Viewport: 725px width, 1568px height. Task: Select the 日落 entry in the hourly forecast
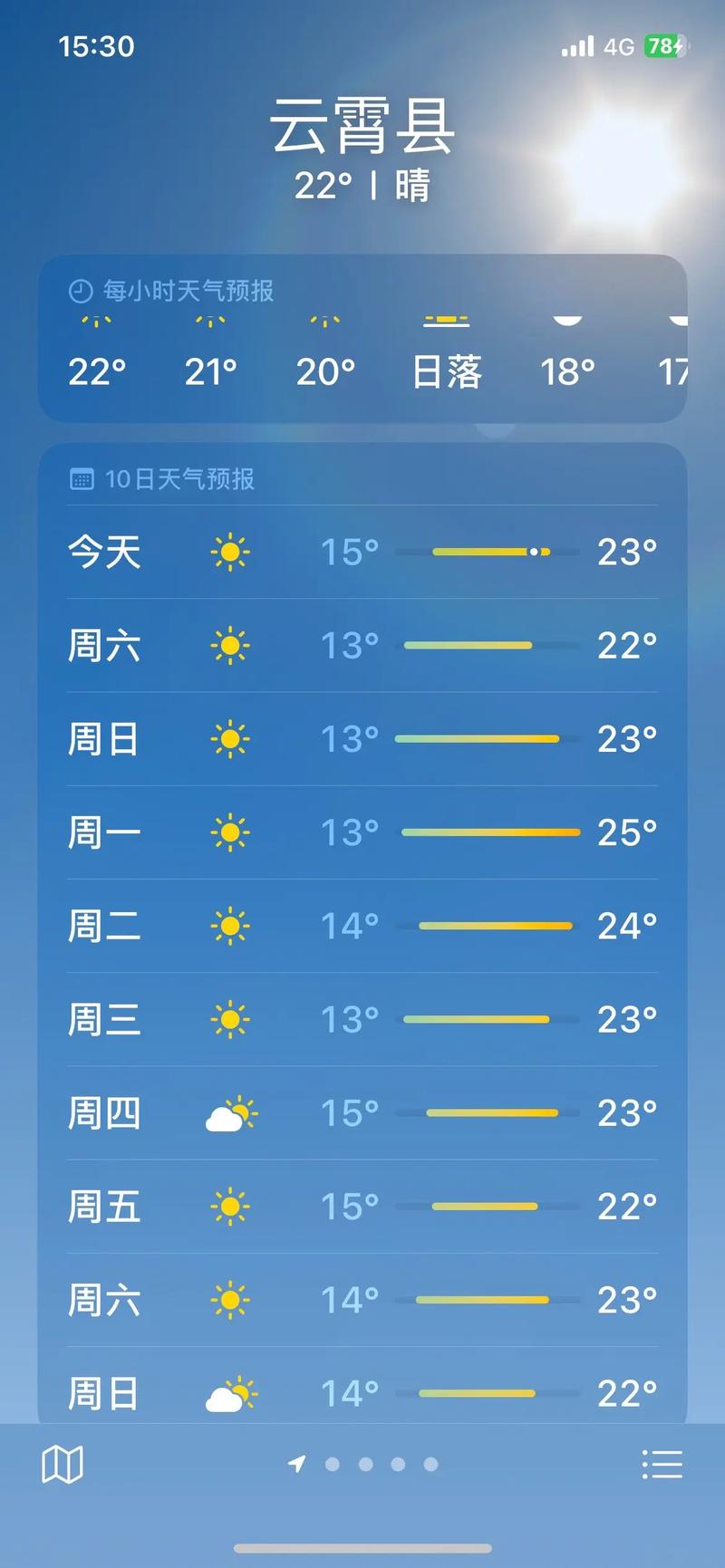[x=447, y=371]
